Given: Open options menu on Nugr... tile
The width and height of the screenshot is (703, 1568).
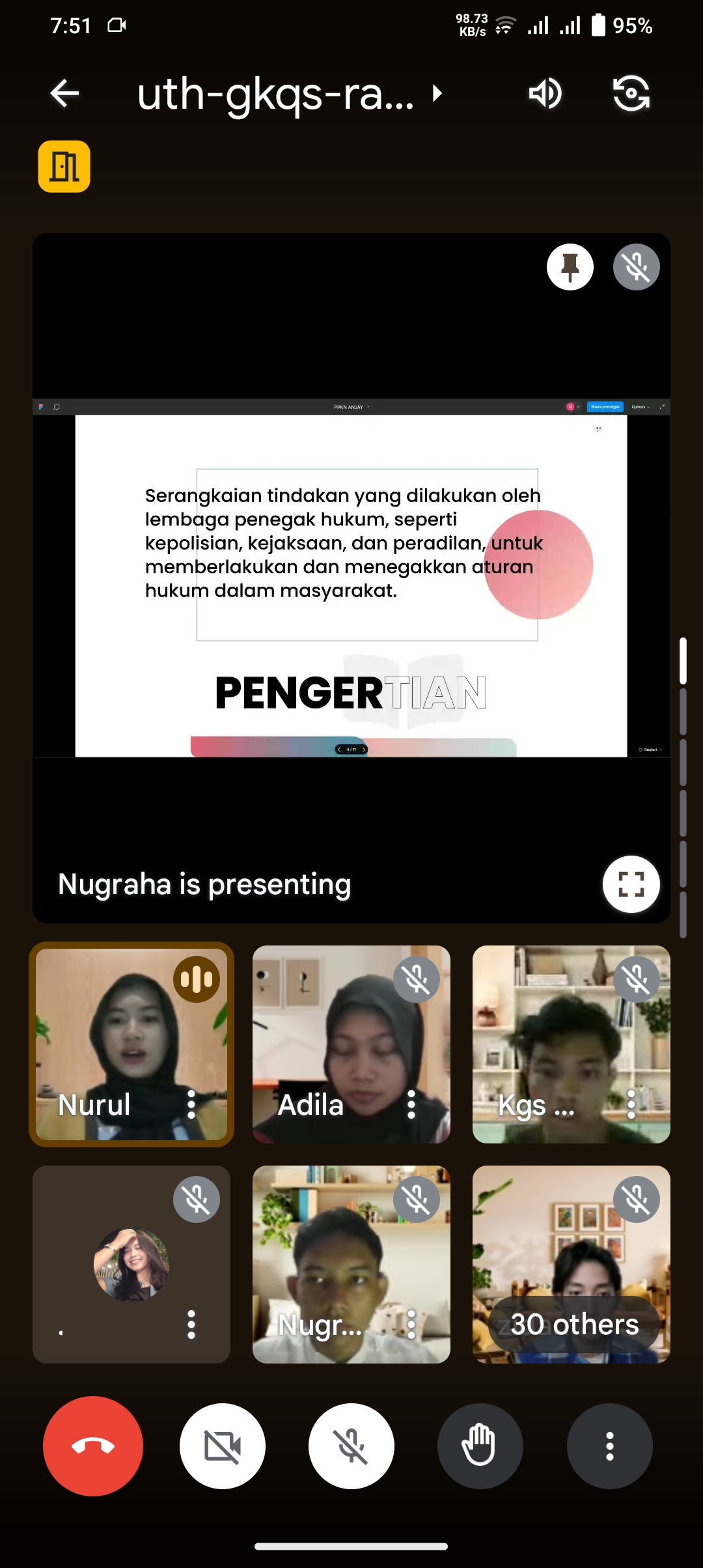Looking at the screenshot, I should [x=411, y=1324].
